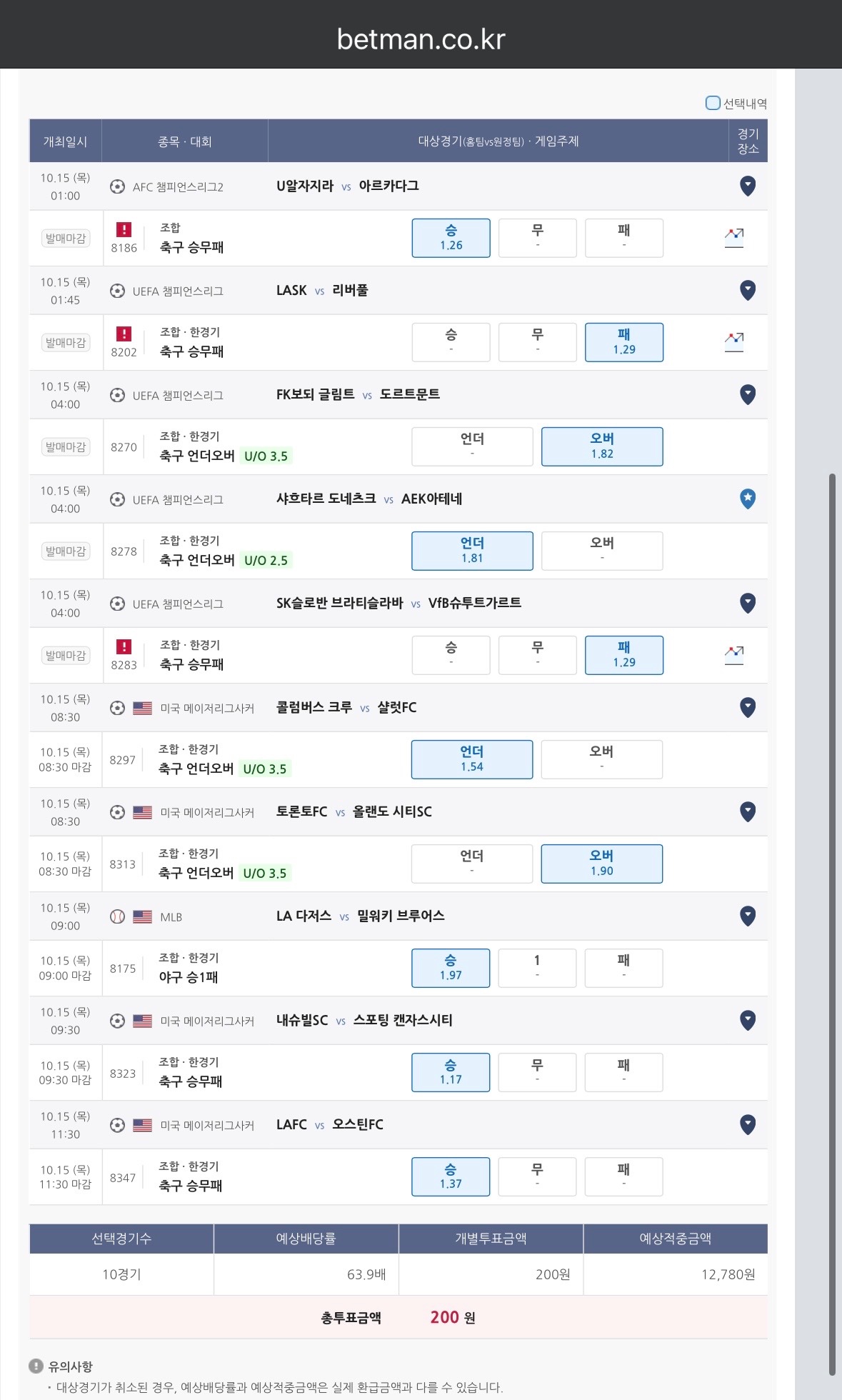
Task: Open the betman.co.kr address bar
Action: coord(421,39)
